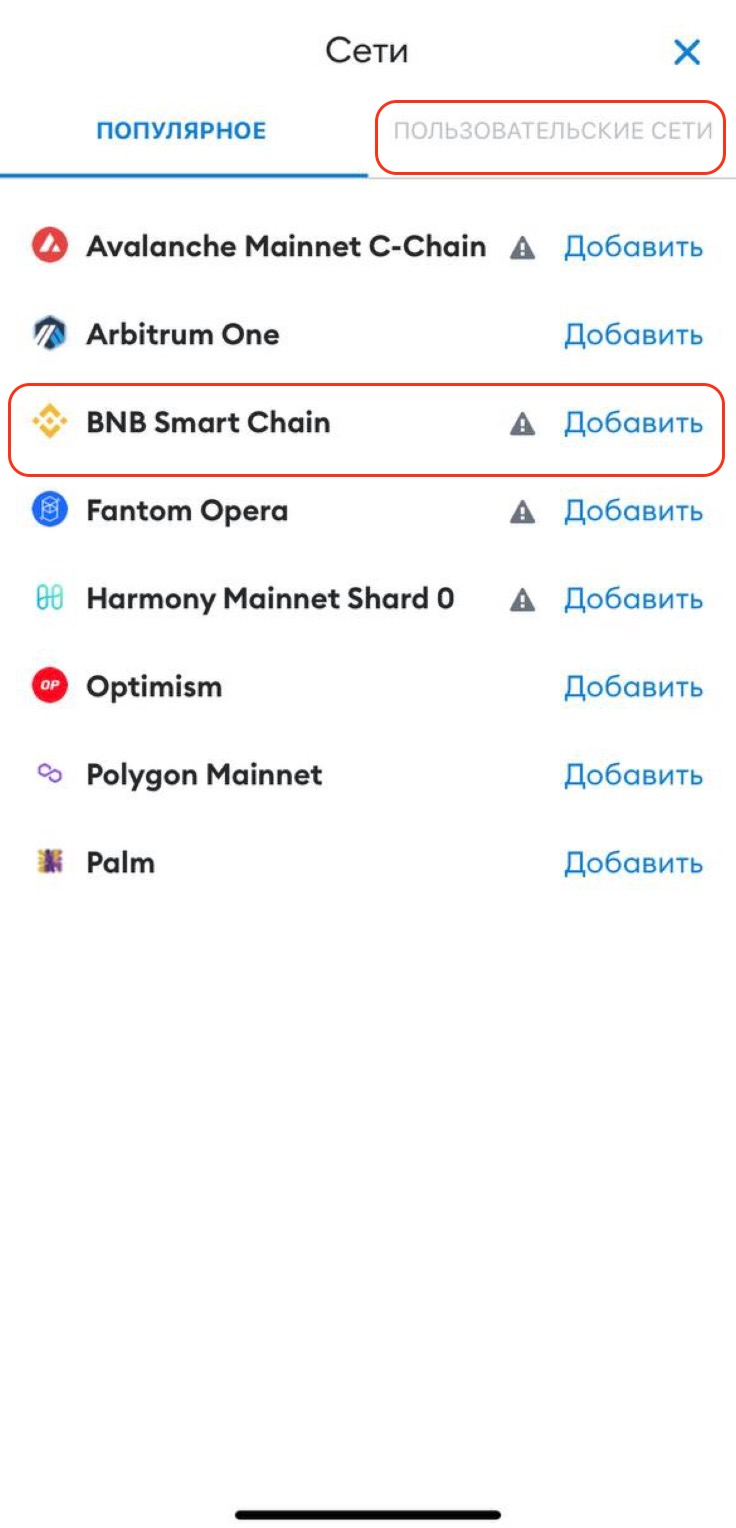Switch to the Популярное tab
Viewport: 736px width, 1528px height.
coord(181,131)
